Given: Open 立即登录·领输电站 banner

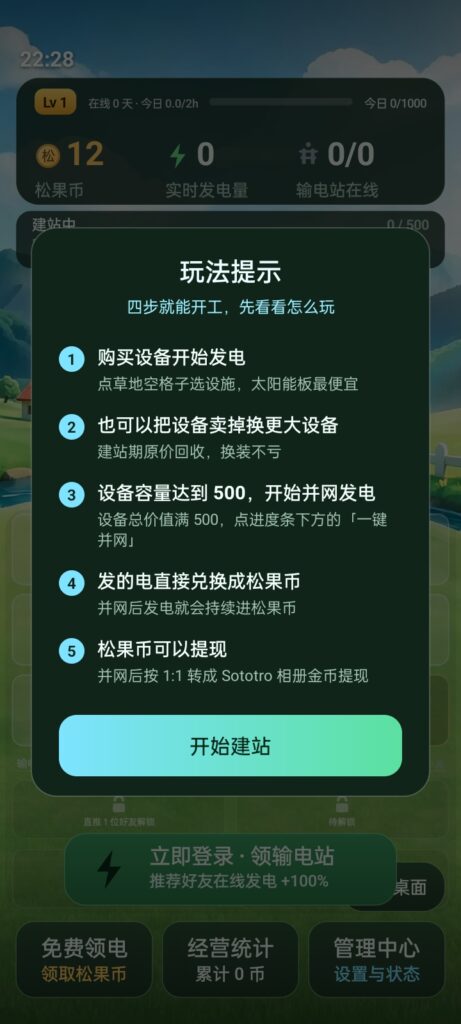Looking at the screenshot, I should pos(230,869).
